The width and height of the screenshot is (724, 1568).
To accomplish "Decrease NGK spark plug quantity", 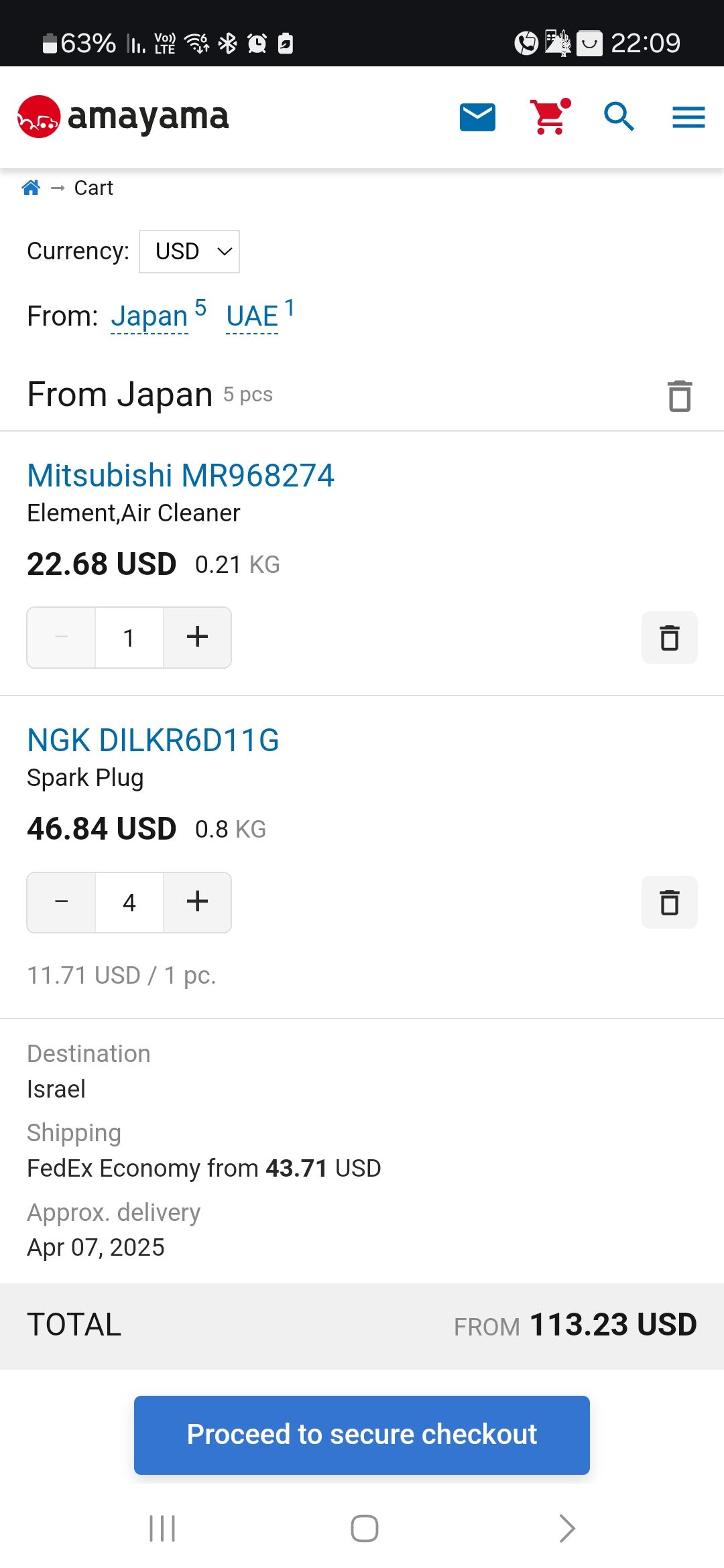I will point(61,902).
